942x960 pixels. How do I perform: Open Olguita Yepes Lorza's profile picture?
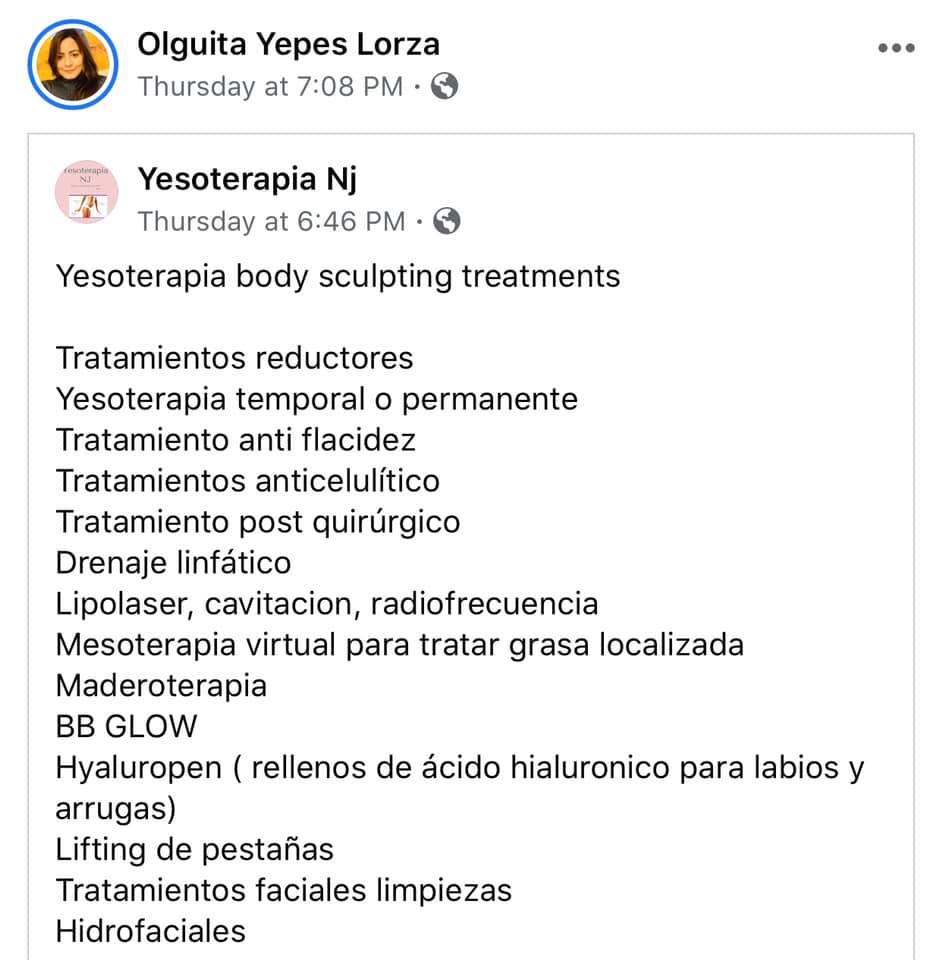(x=72, y=62)
